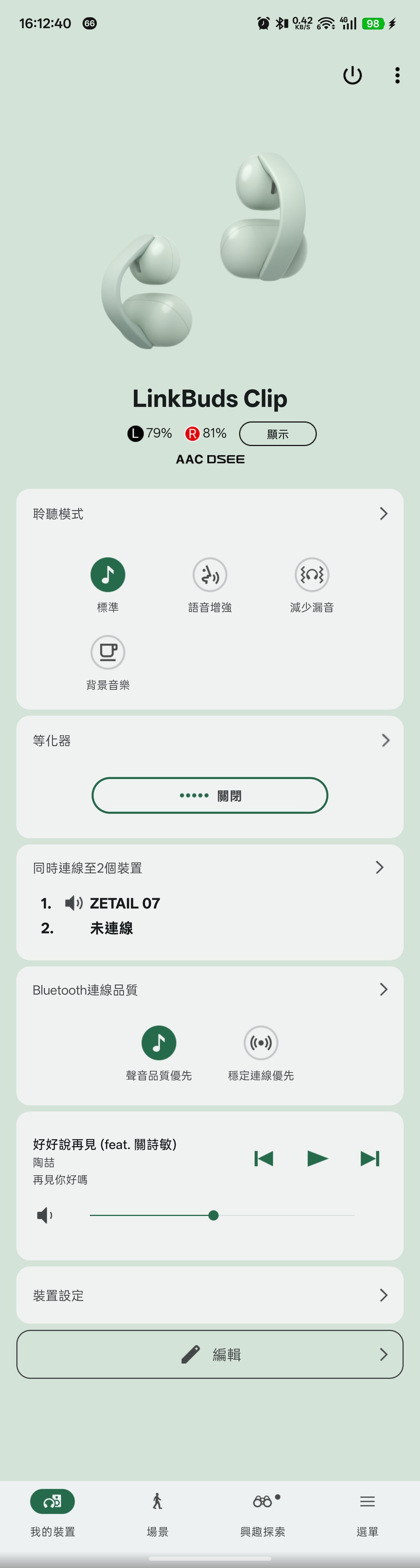
Task: Tap the power icon at the top
Action: (353, 76)
